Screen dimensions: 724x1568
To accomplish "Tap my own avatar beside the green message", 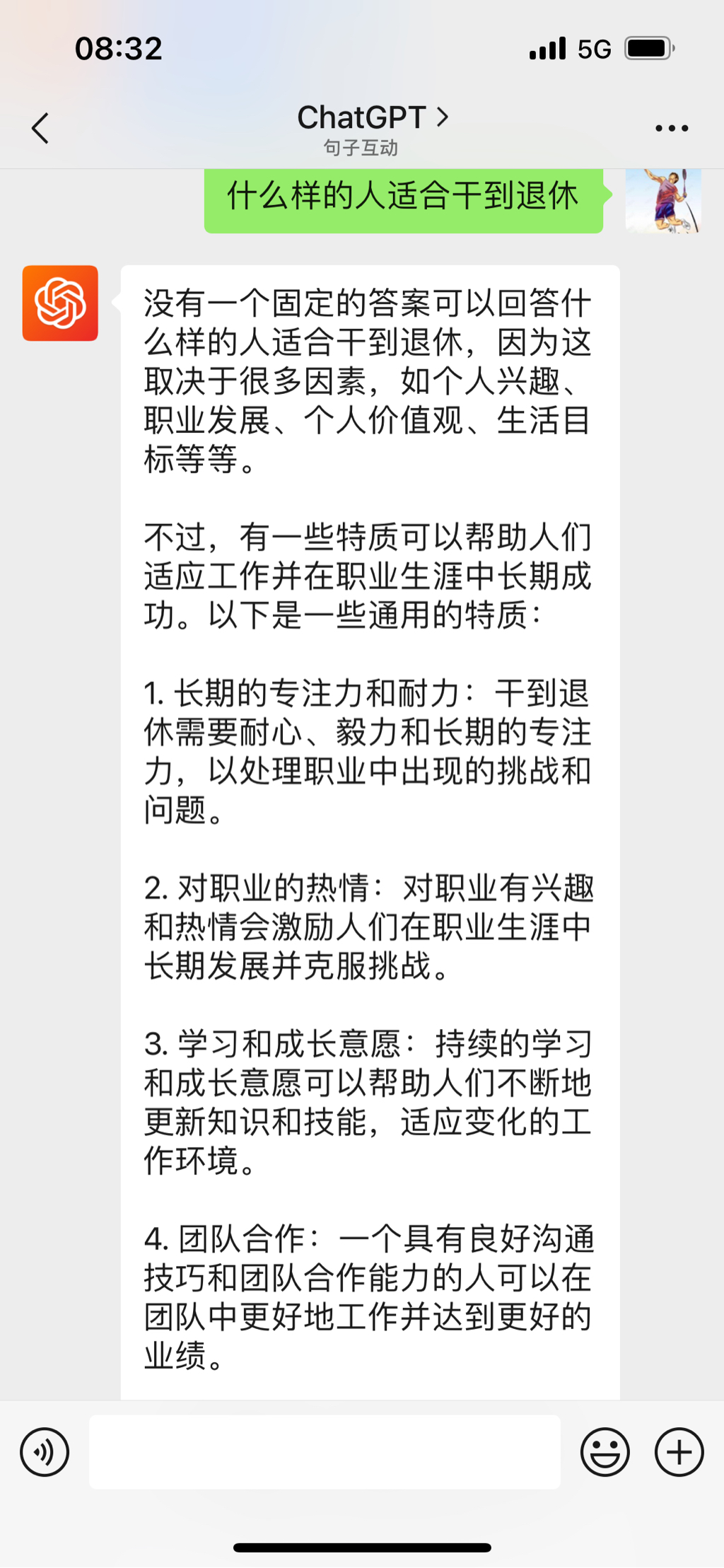I will (662, 202).
